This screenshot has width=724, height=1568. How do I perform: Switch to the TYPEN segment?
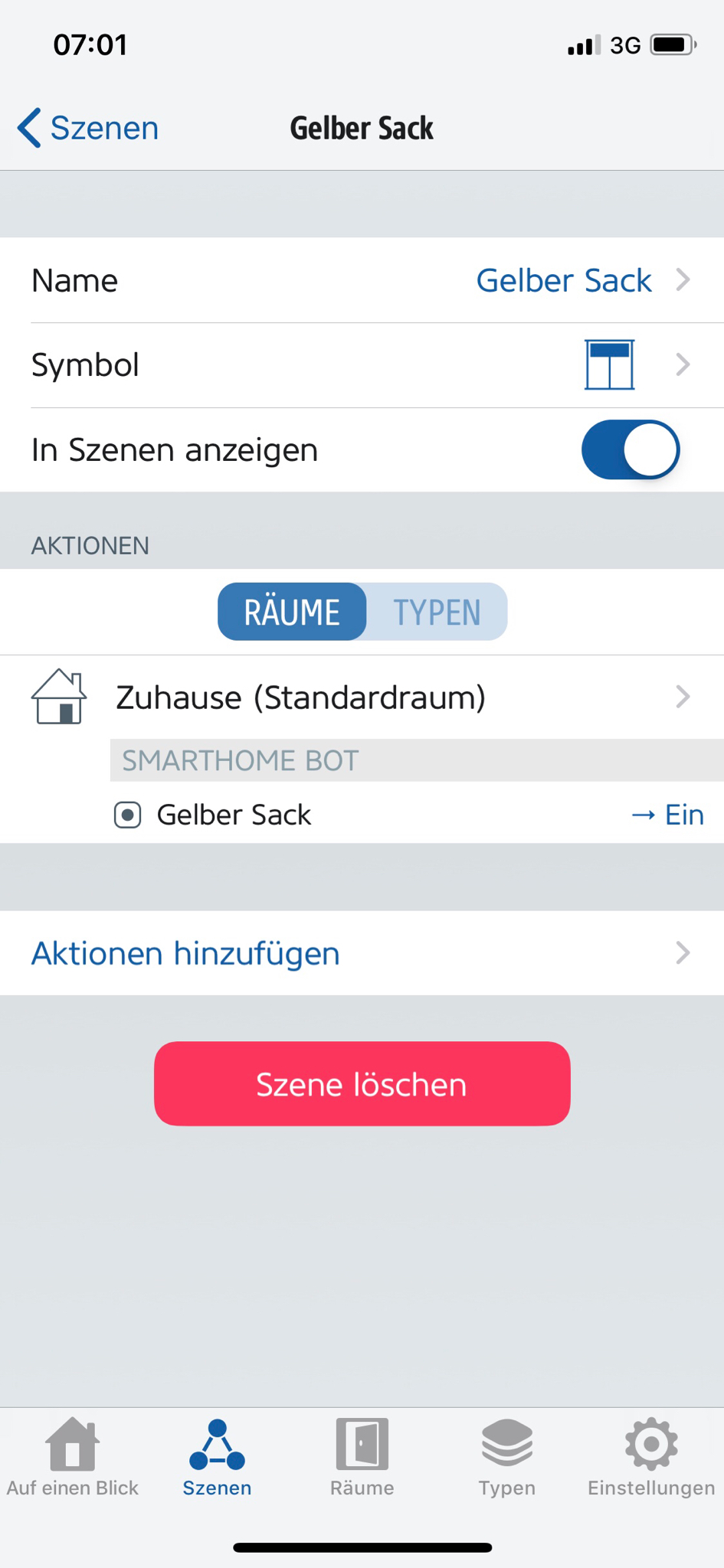[x=437, y=612]
